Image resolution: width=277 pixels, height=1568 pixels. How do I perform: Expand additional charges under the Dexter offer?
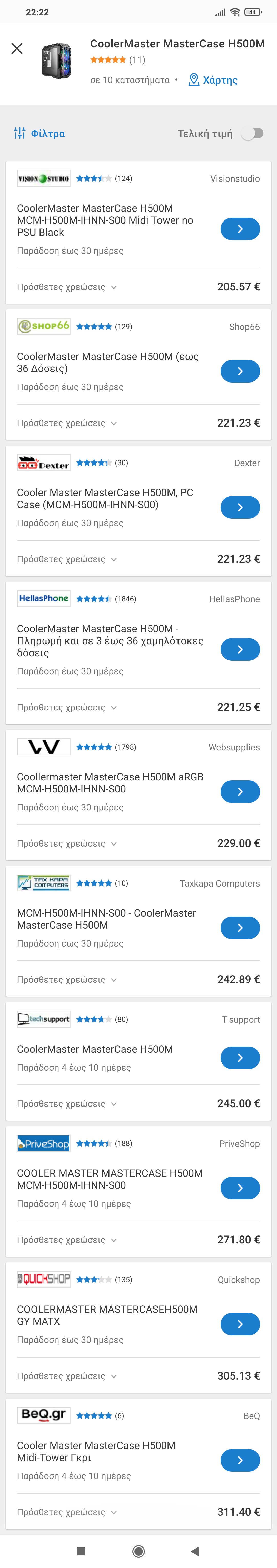coord(67,559)
